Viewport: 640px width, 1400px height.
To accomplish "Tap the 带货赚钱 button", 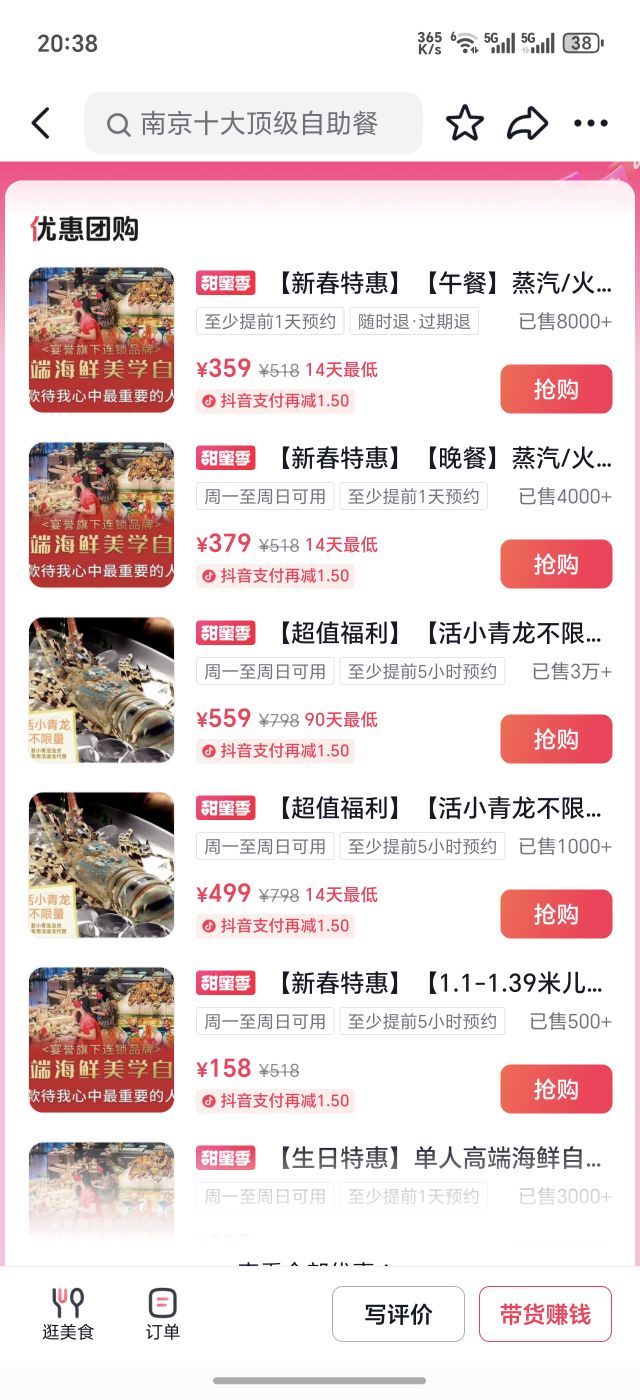I will [x=545, y=1314].
